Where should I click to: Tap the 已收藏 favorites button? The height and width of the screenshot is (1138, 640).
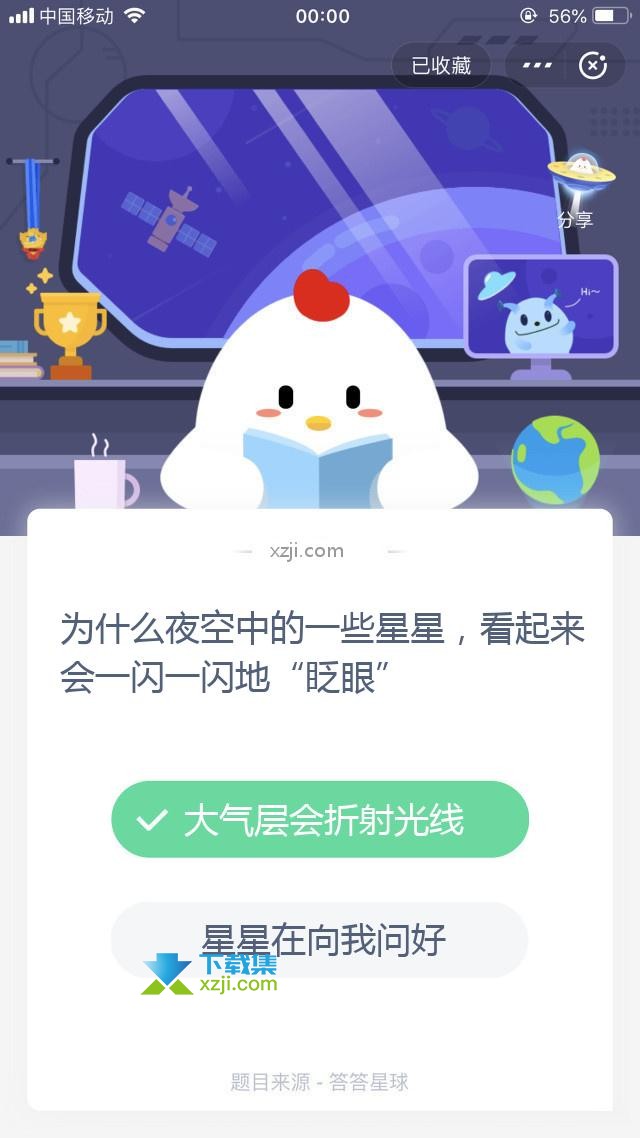(441, 66)
